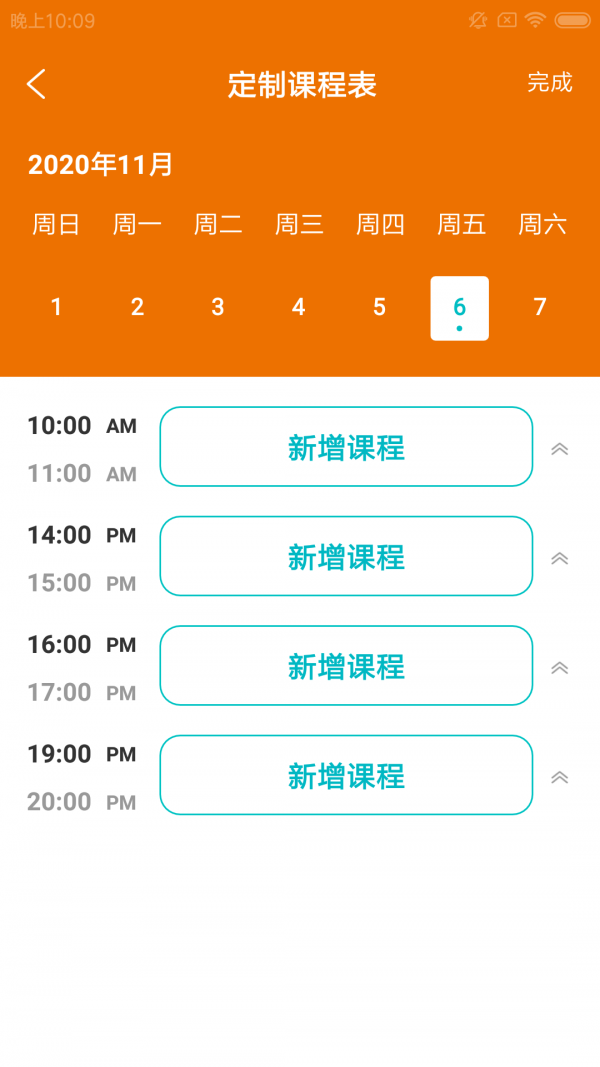Select date 2 in the calendar
Viewport: 600px width, 1067px height.
[137, 308]
